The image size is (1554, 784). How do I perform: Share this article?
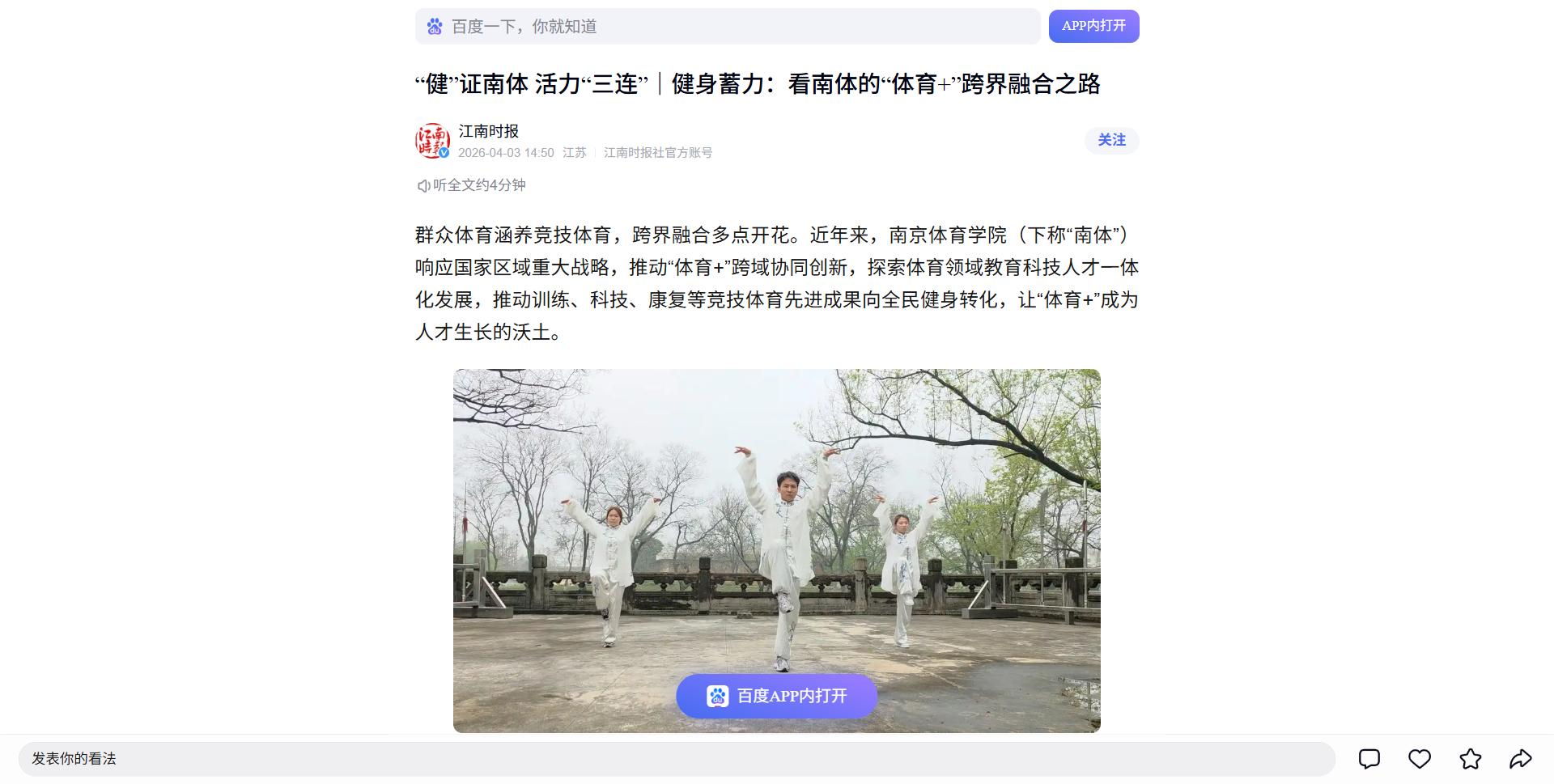[1520, 759]
